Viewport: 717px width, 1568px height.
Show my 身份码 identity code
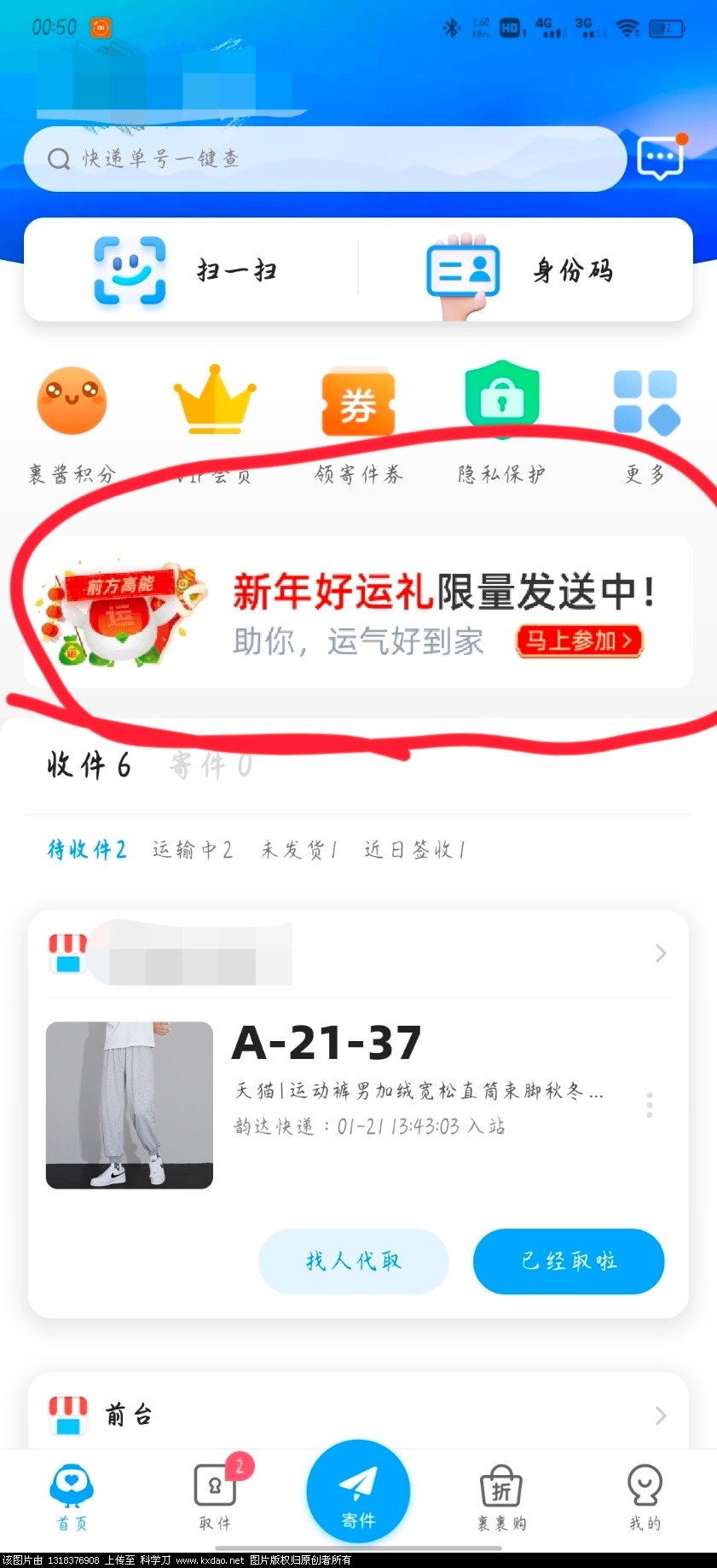pos(522,270)
